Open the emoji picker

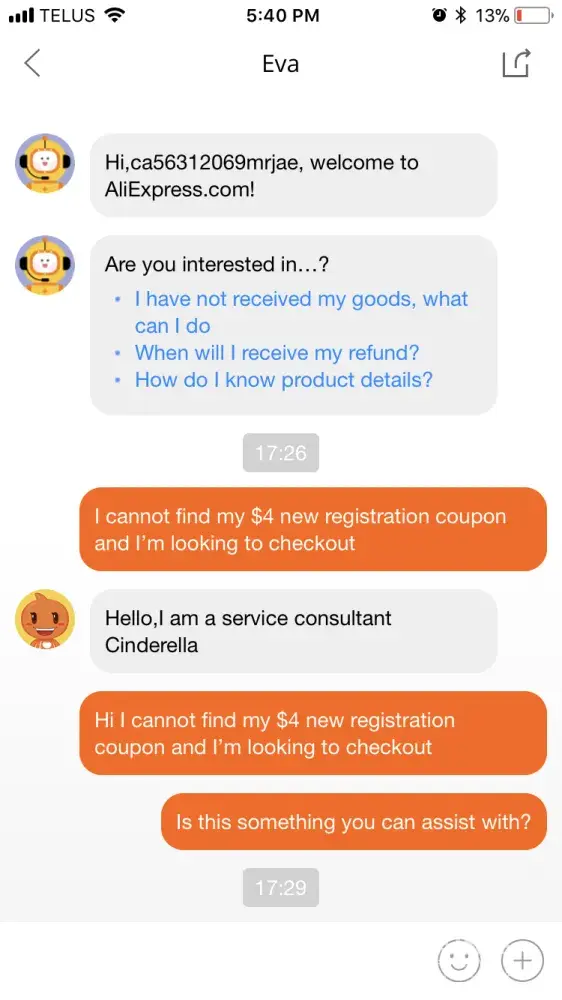click(x=459, y=960)
